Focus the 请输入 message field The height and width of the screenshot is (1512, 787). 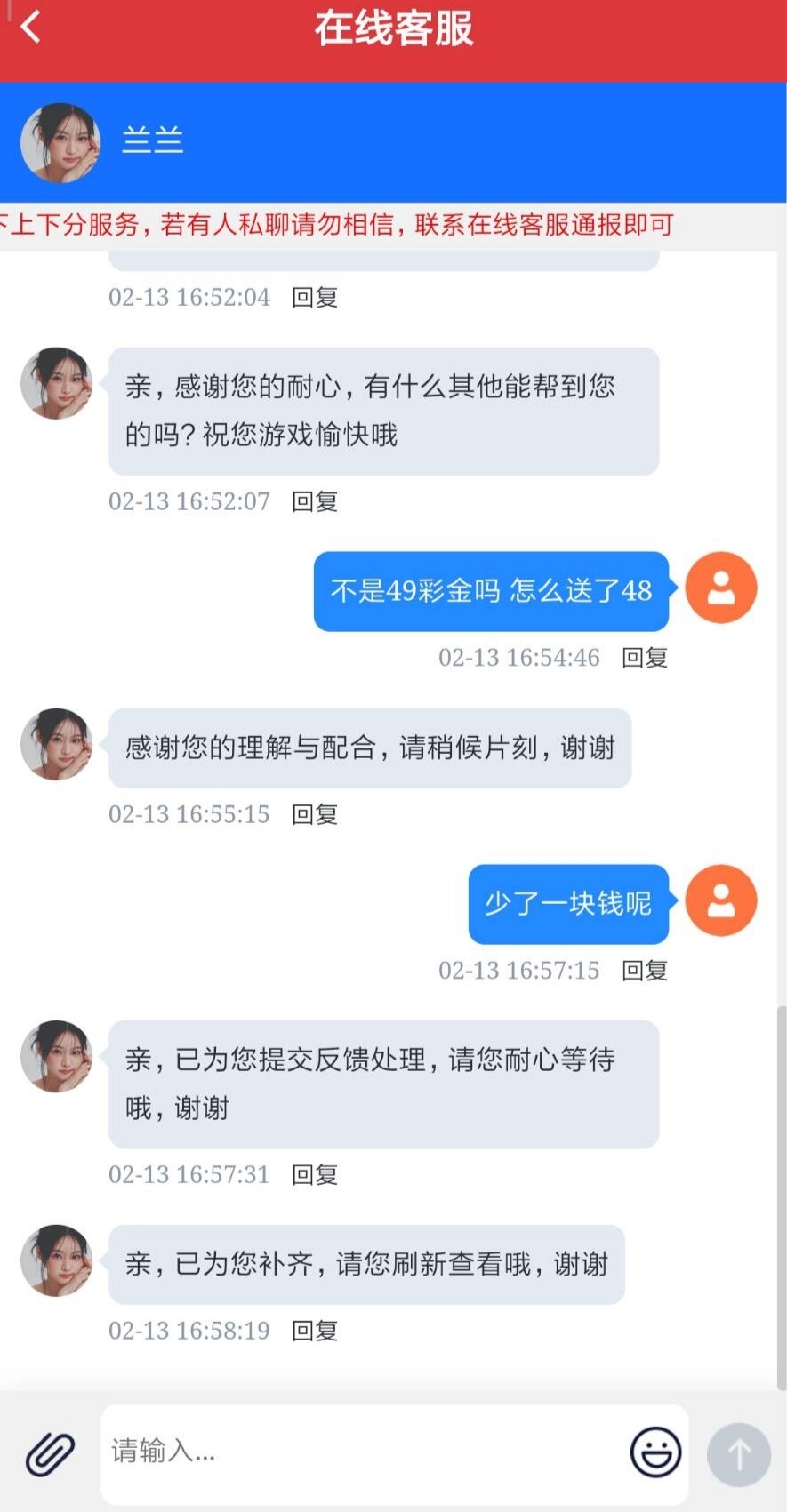[x=356, y=1452]
